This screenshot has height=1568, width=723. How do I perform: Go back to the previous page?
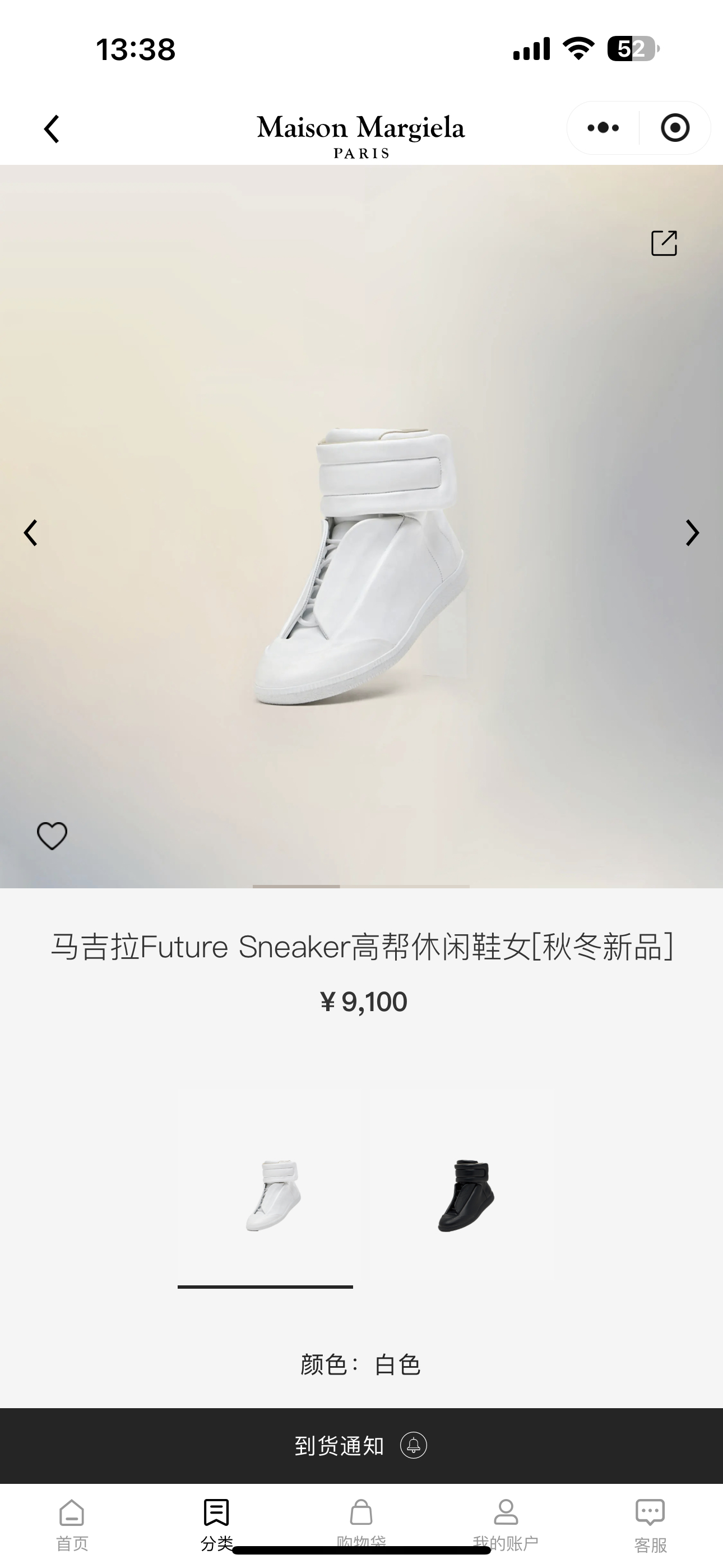[x=52, y=129]
